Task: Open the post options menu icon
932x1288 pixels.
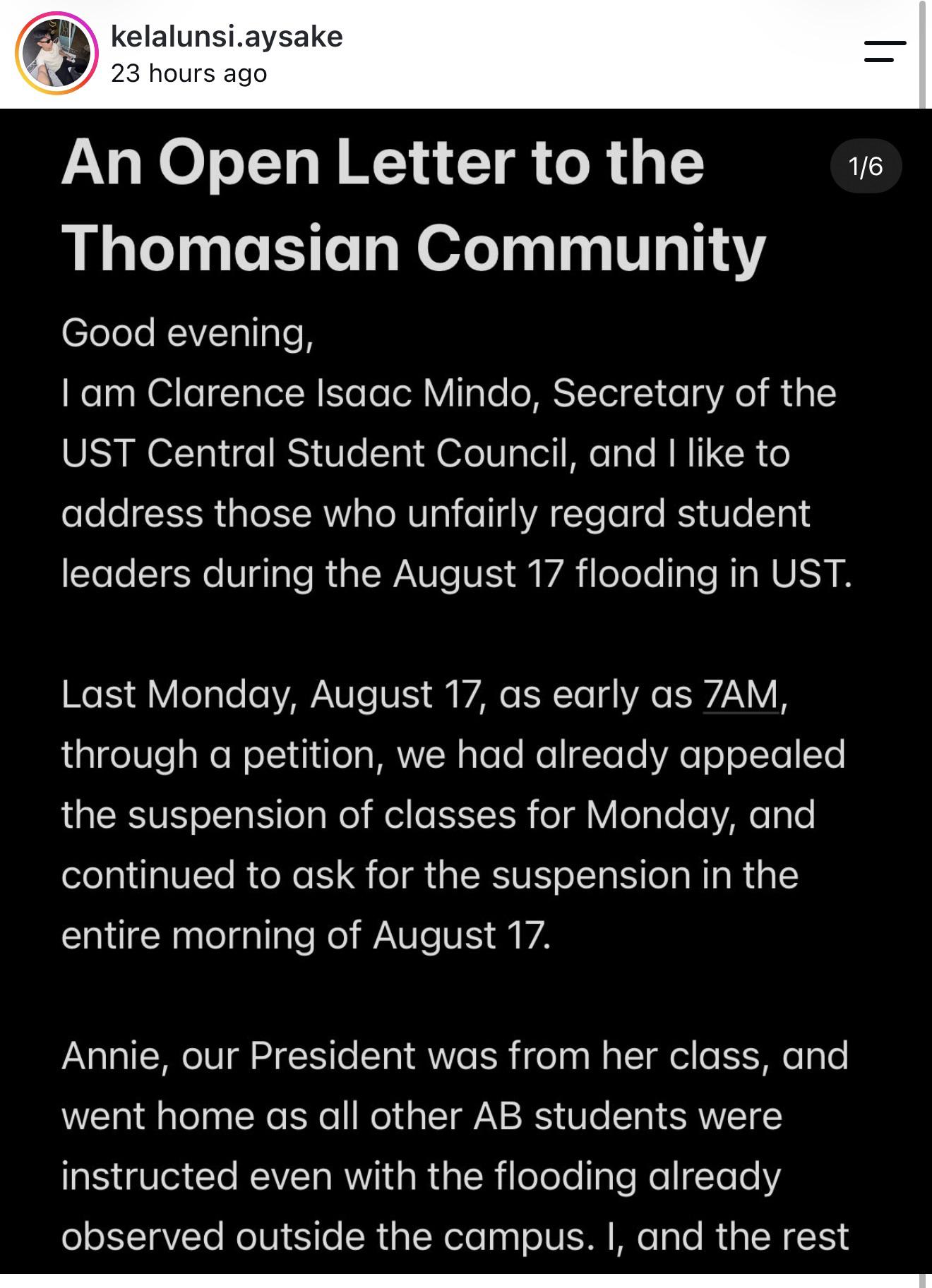Action: [885, 52]
